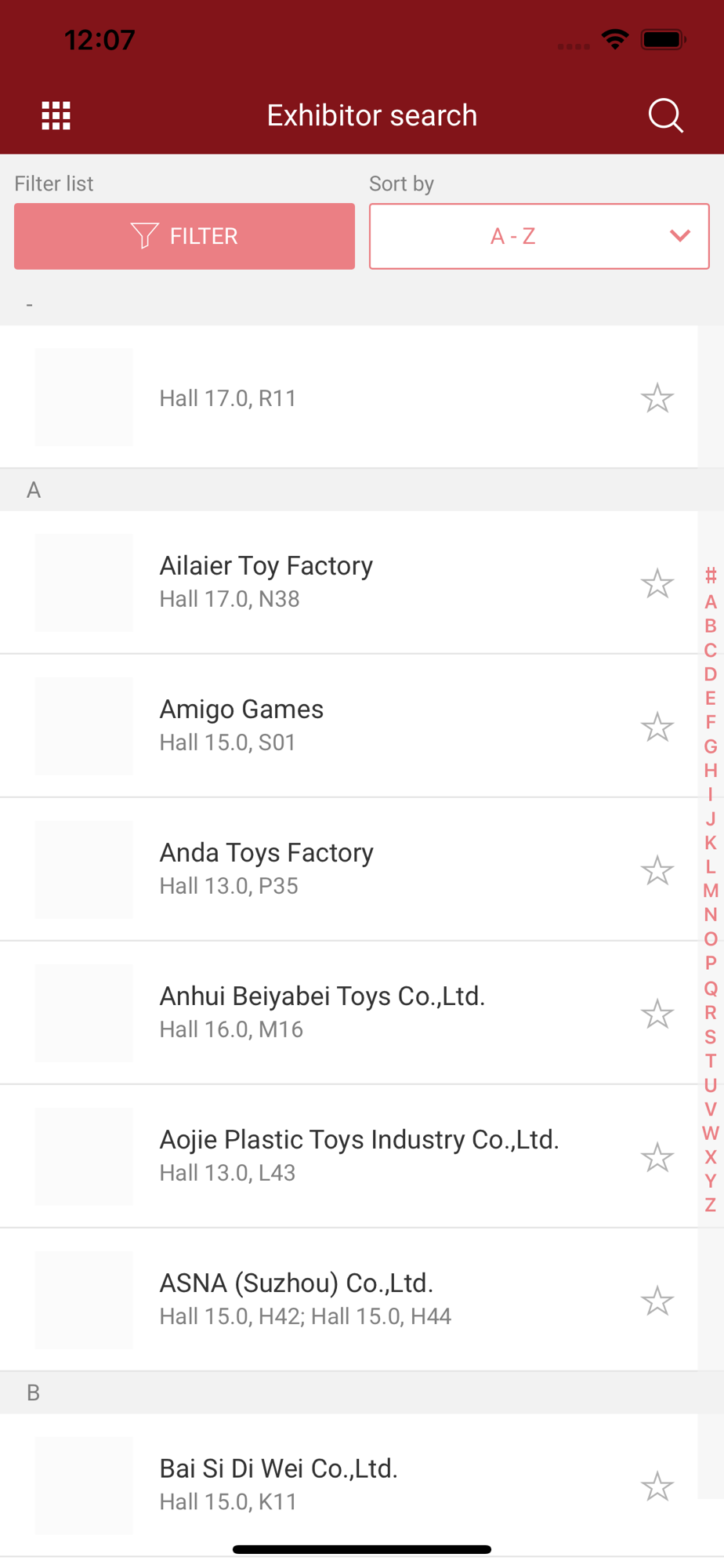Open the FILTER options
Screen dimensions: 724x1568
pos(184,236)
